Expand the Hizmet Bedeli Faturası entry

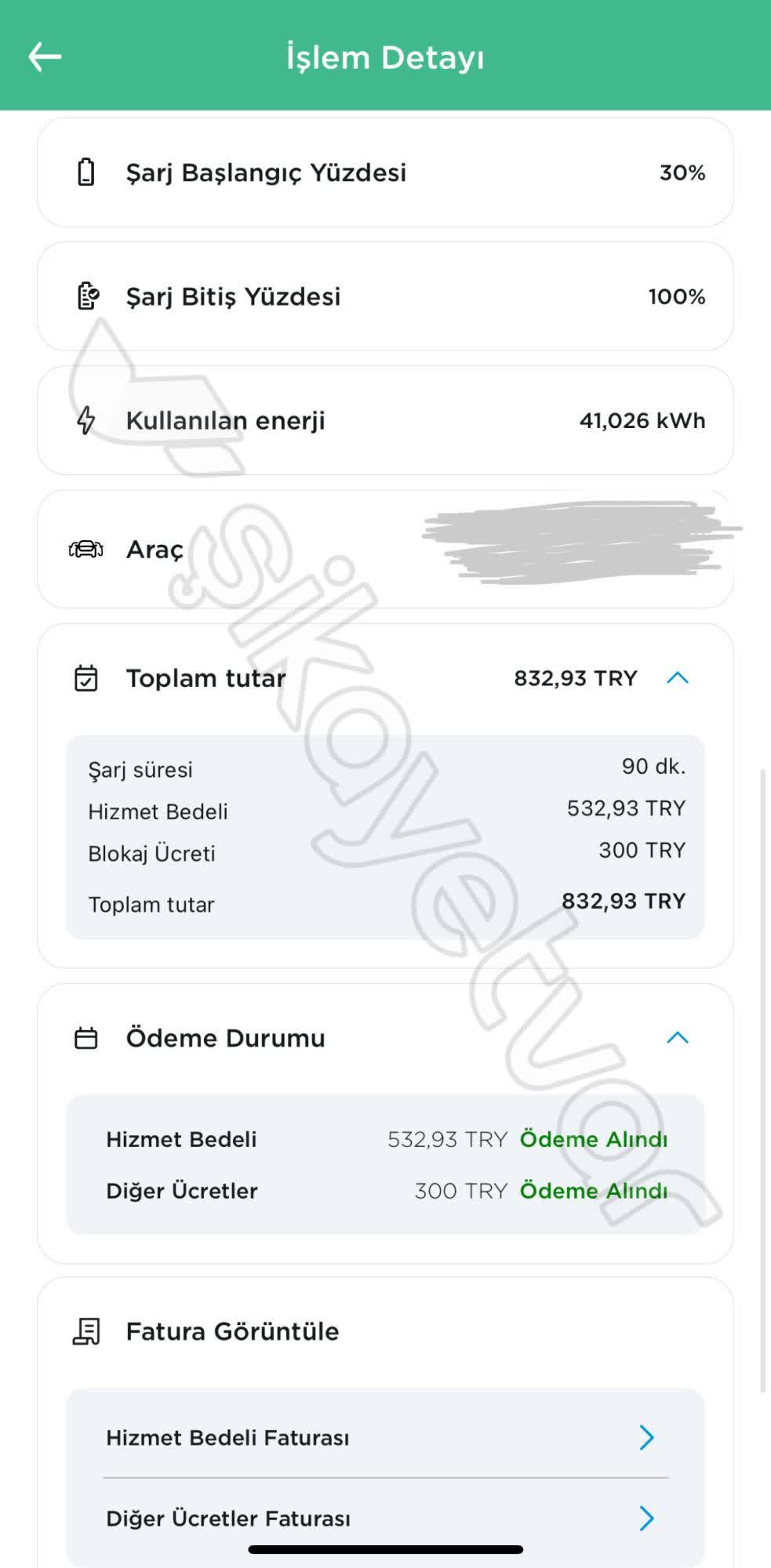coord(646,1437)
